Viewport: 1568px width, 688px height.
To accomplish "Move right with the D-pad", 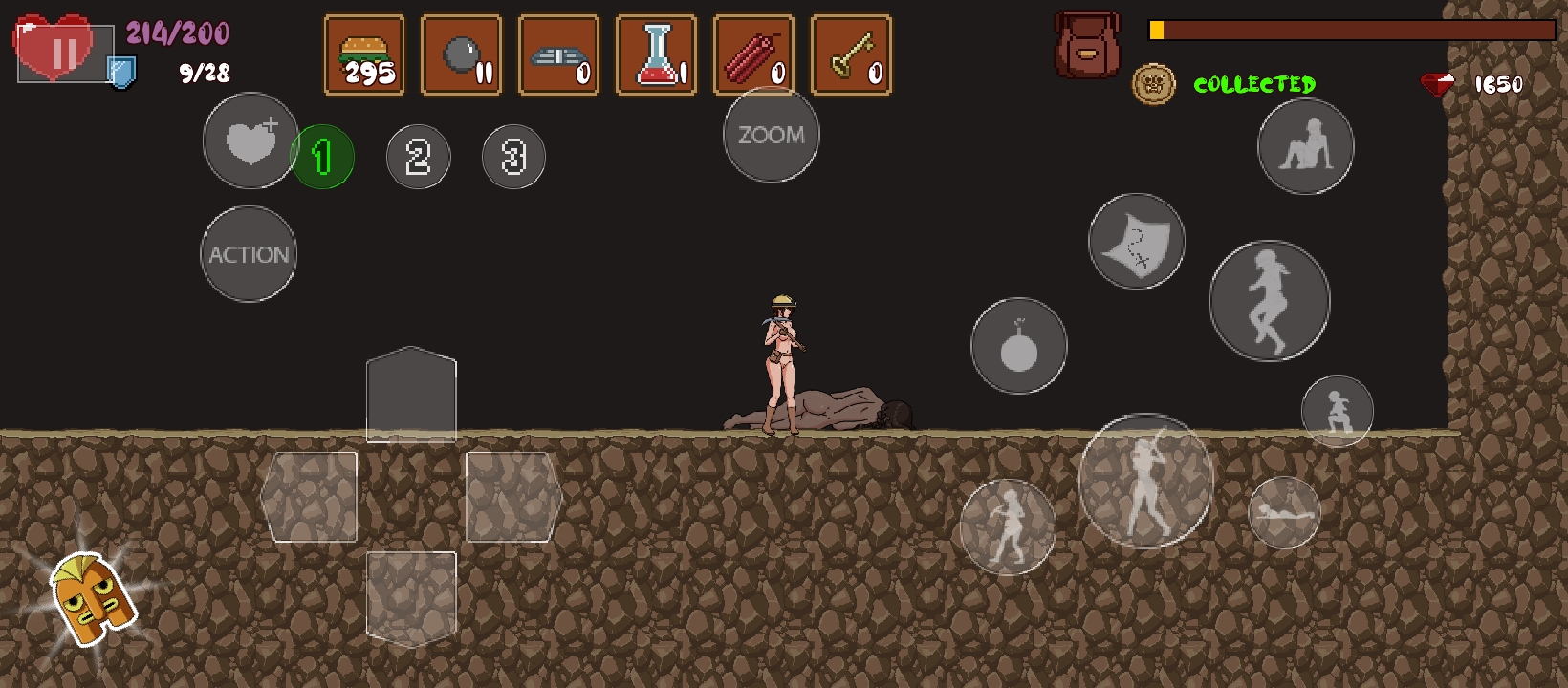I will point(512,497).
